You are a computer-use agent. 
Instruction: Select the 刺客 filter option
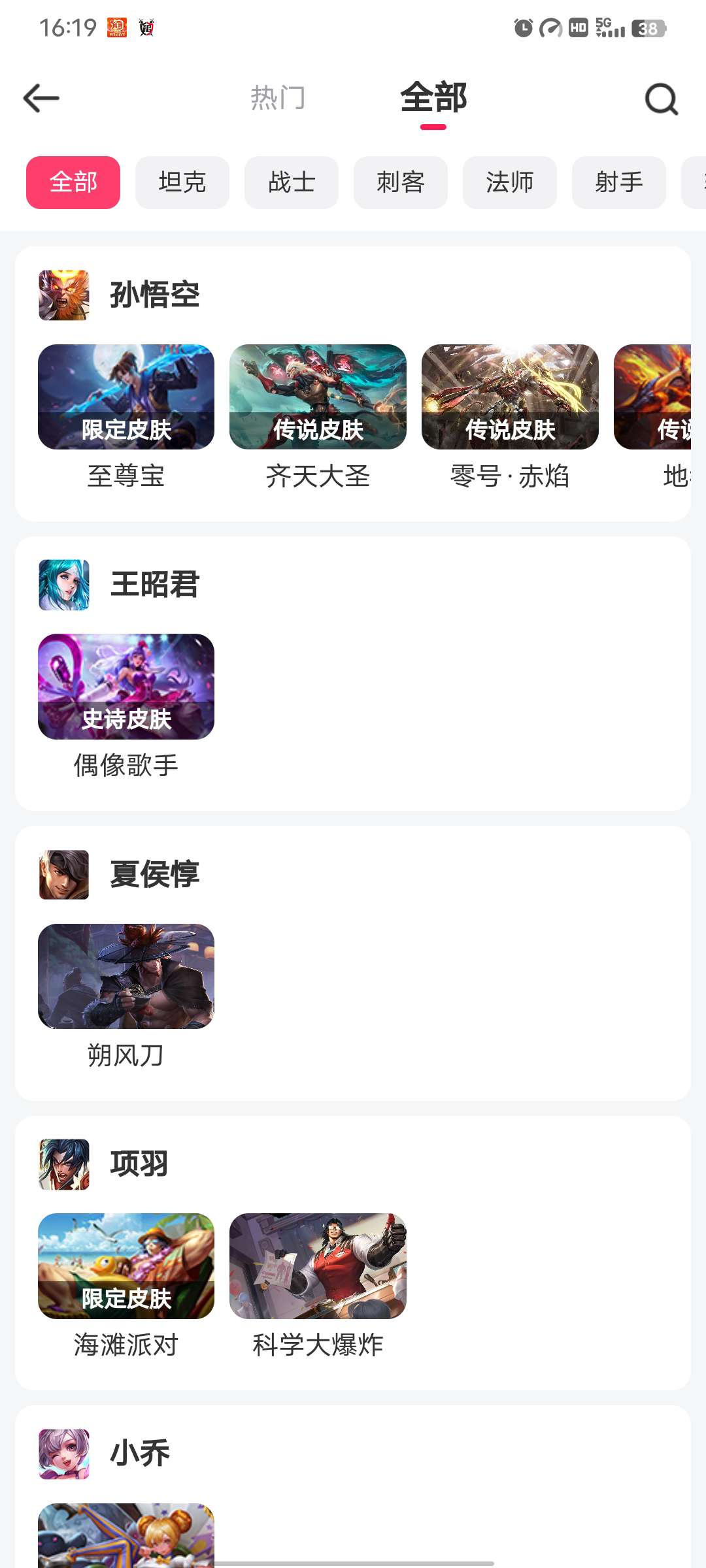[400, 182]
